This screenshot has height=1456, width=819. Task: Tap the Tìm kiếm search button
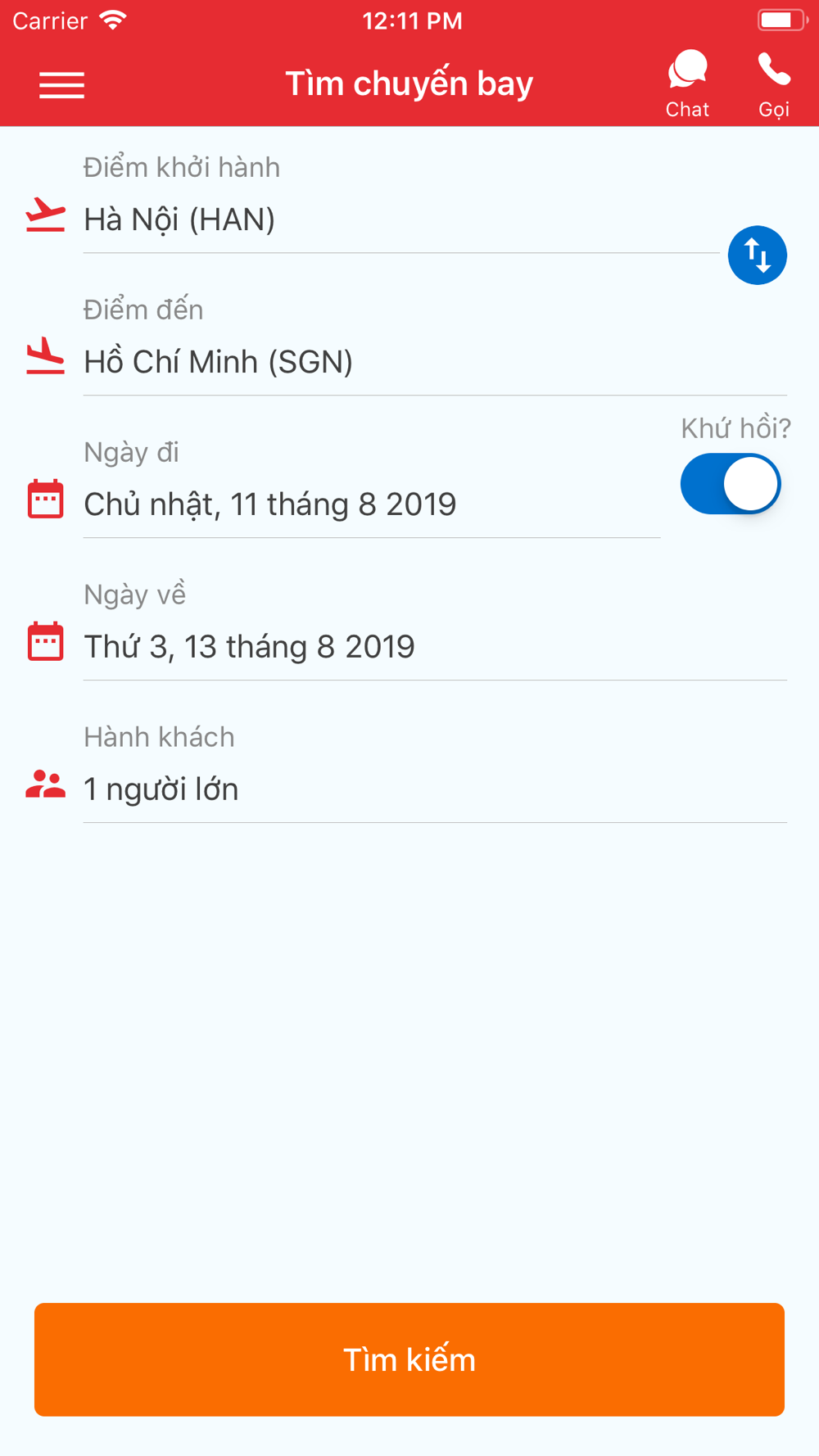(x=409, y=1359)
